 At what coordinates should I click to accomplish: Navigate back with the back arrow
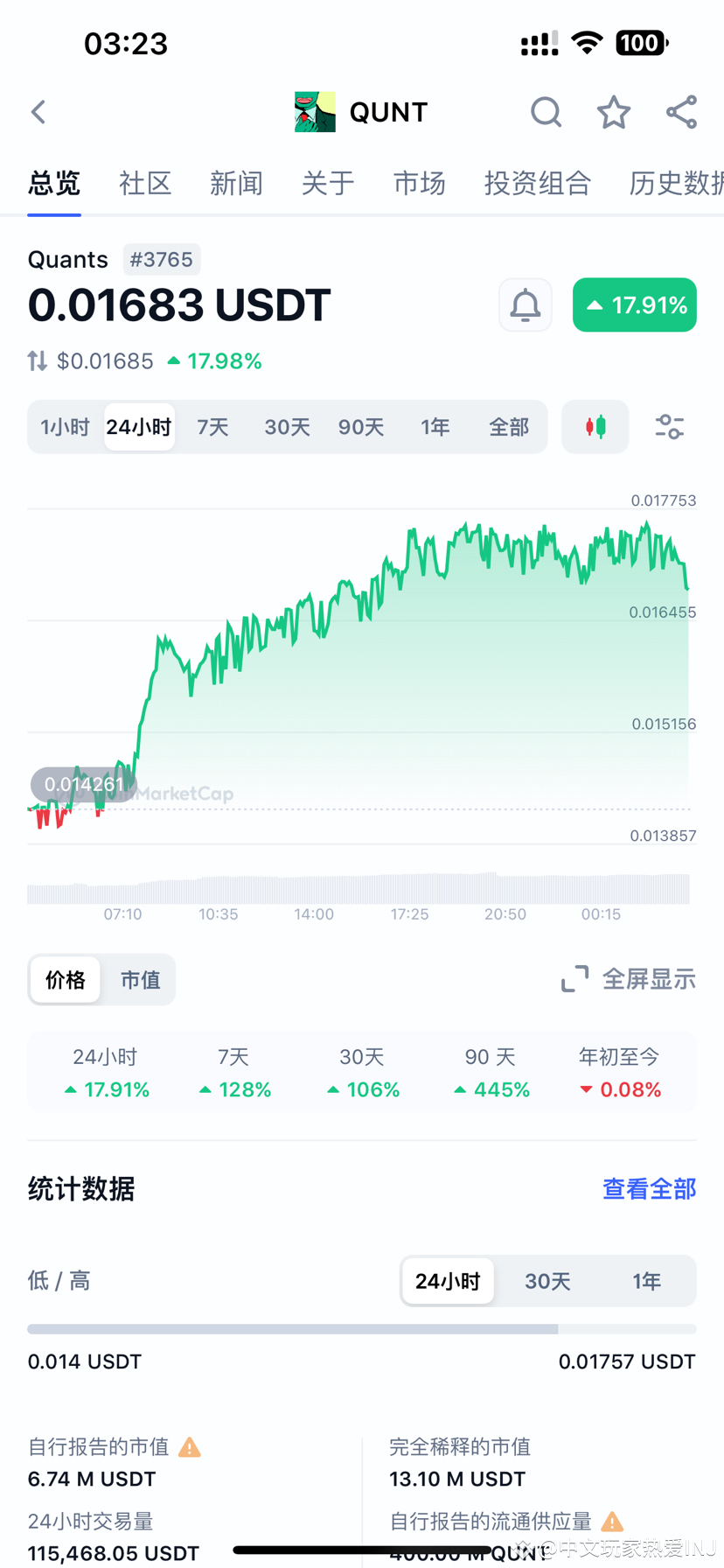[x=38, y=112]
